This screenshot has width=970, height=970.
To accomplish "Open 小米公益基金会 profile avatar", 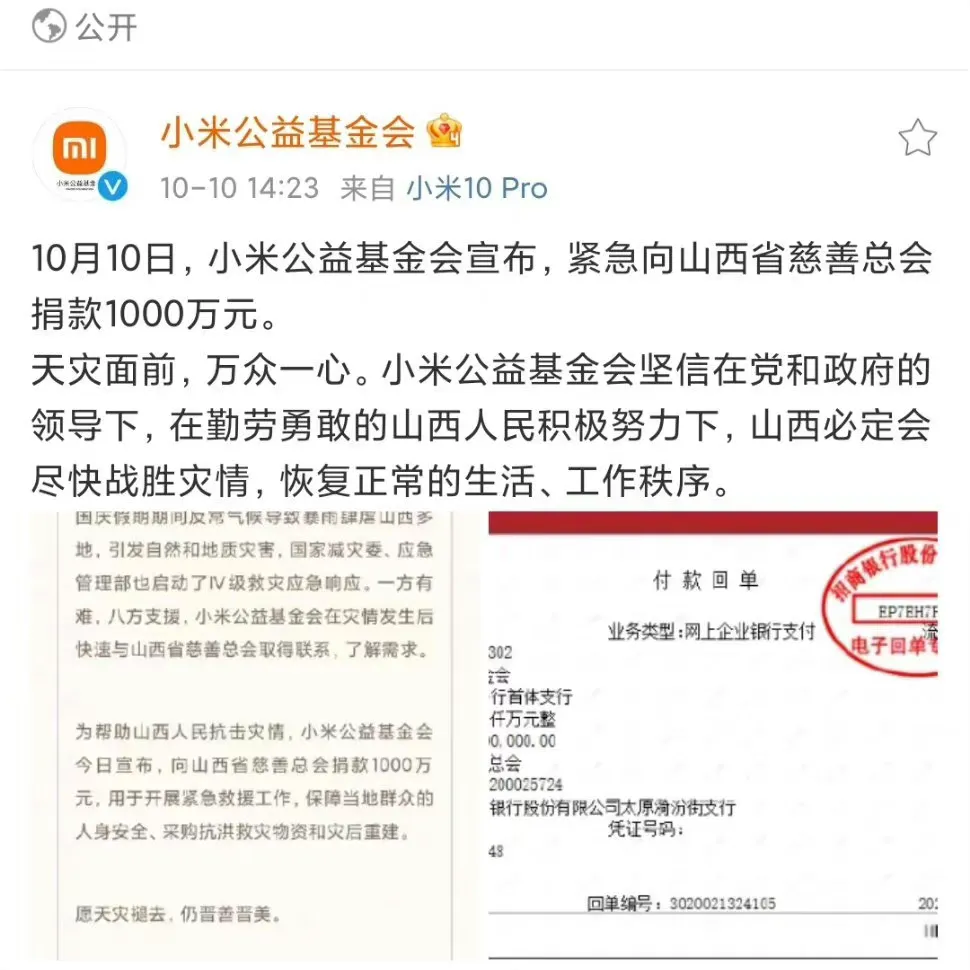I will pos(80,156).
